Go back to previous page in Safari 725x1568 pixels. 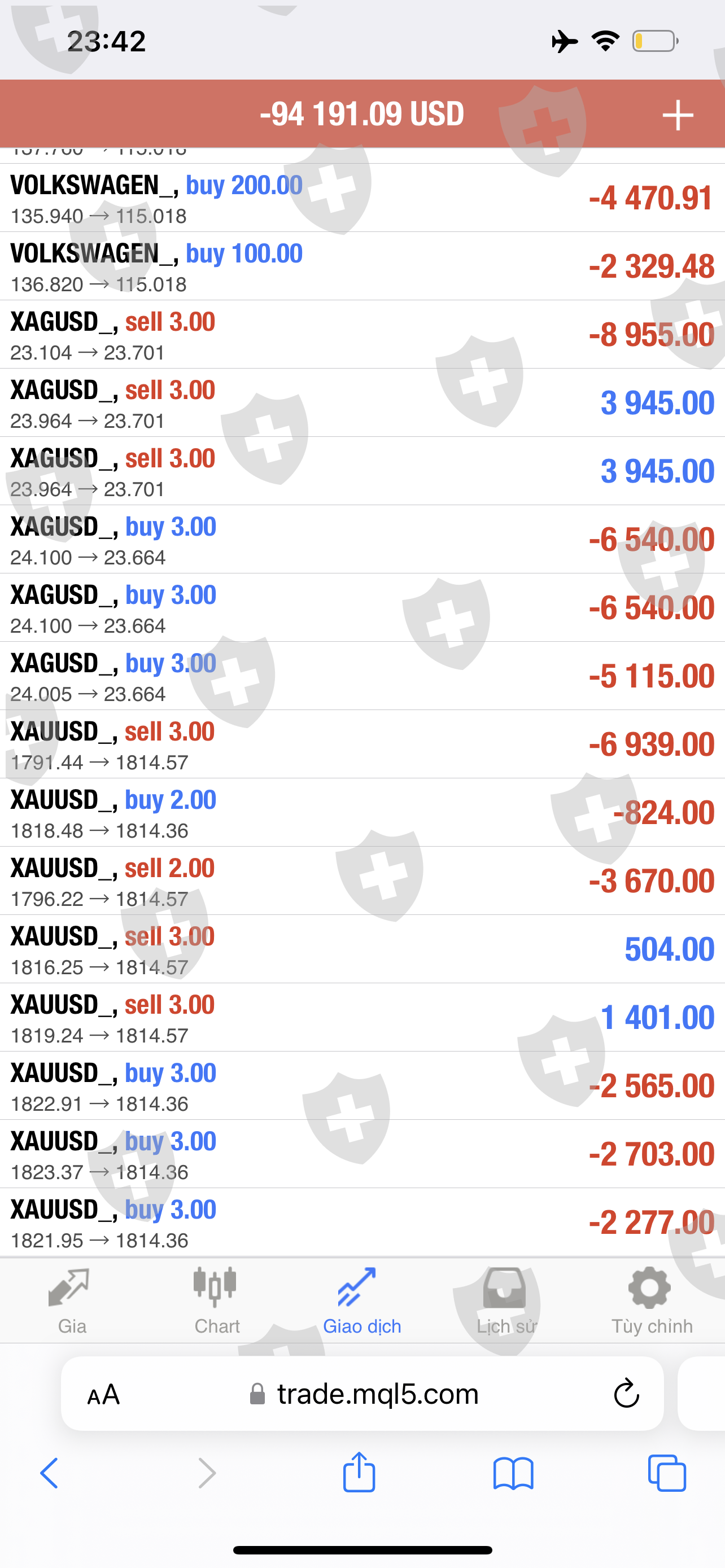point(49,1473)
